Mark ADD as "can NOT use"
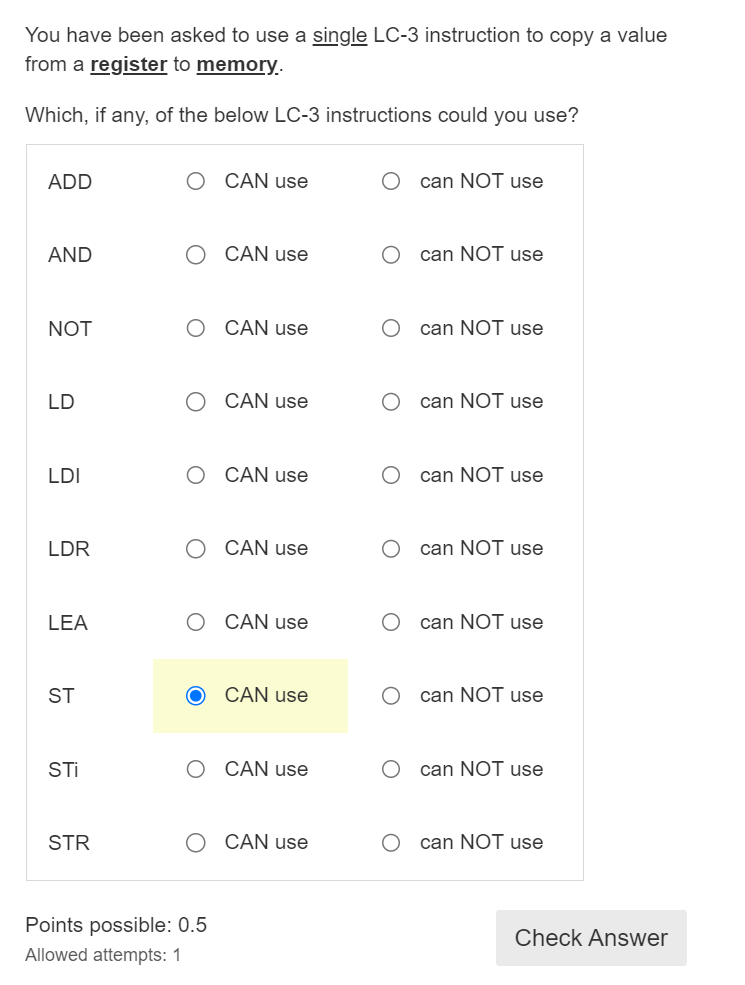 (x=390, y=181)
